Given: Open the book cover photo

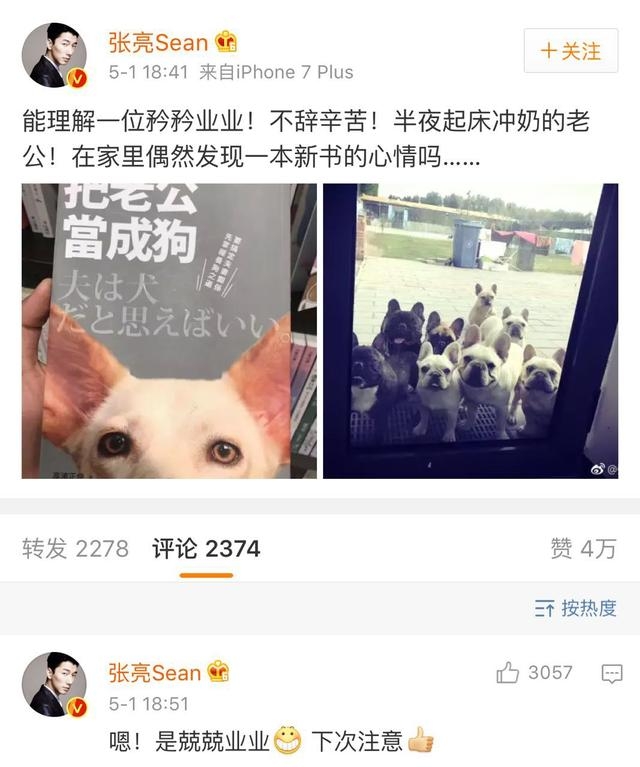Looking at the screenshot, I should point(169,331).
